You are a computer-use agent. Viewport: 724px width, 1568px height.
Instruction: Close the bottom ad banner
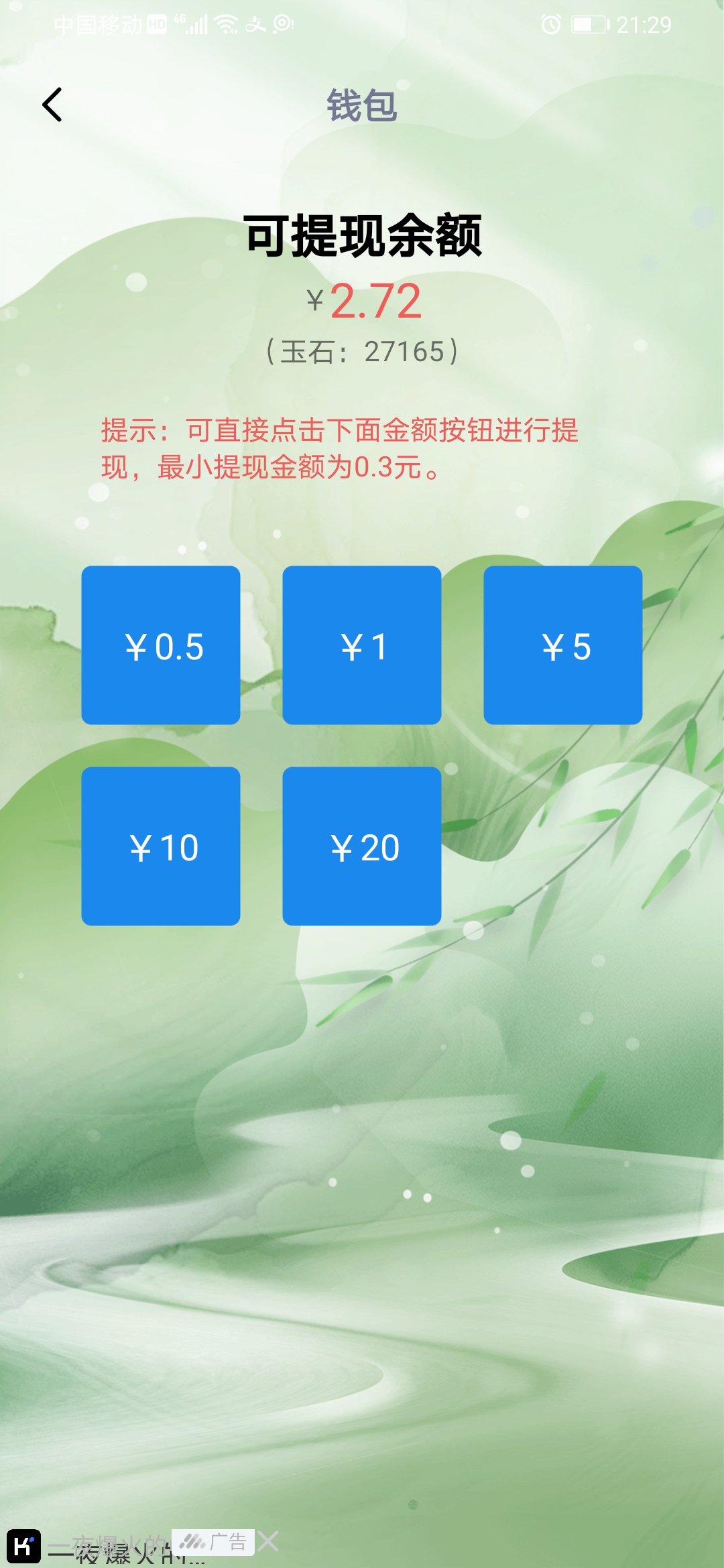point(268,1541)
